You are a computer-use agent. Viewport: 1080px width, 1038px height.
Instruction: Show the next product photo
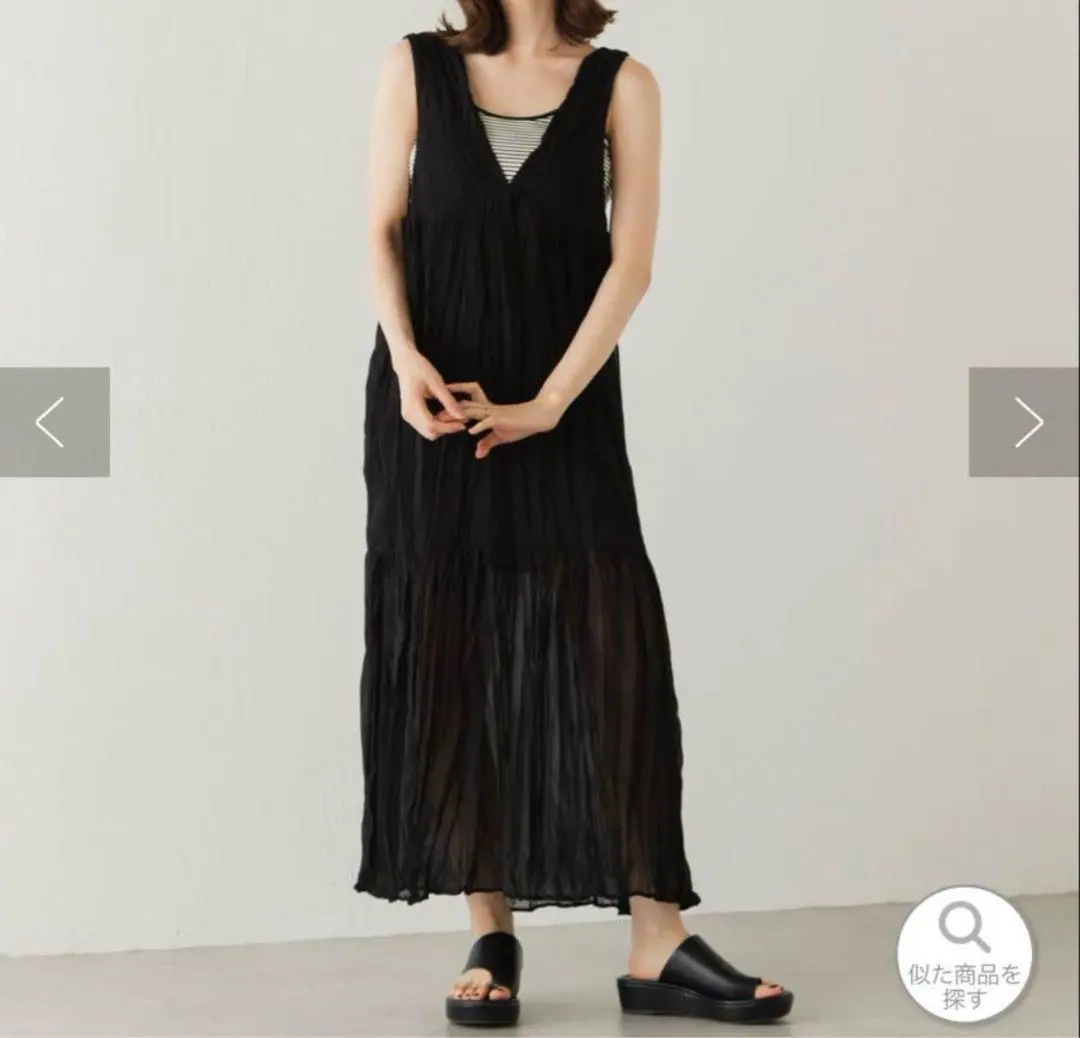(1024, 422)
